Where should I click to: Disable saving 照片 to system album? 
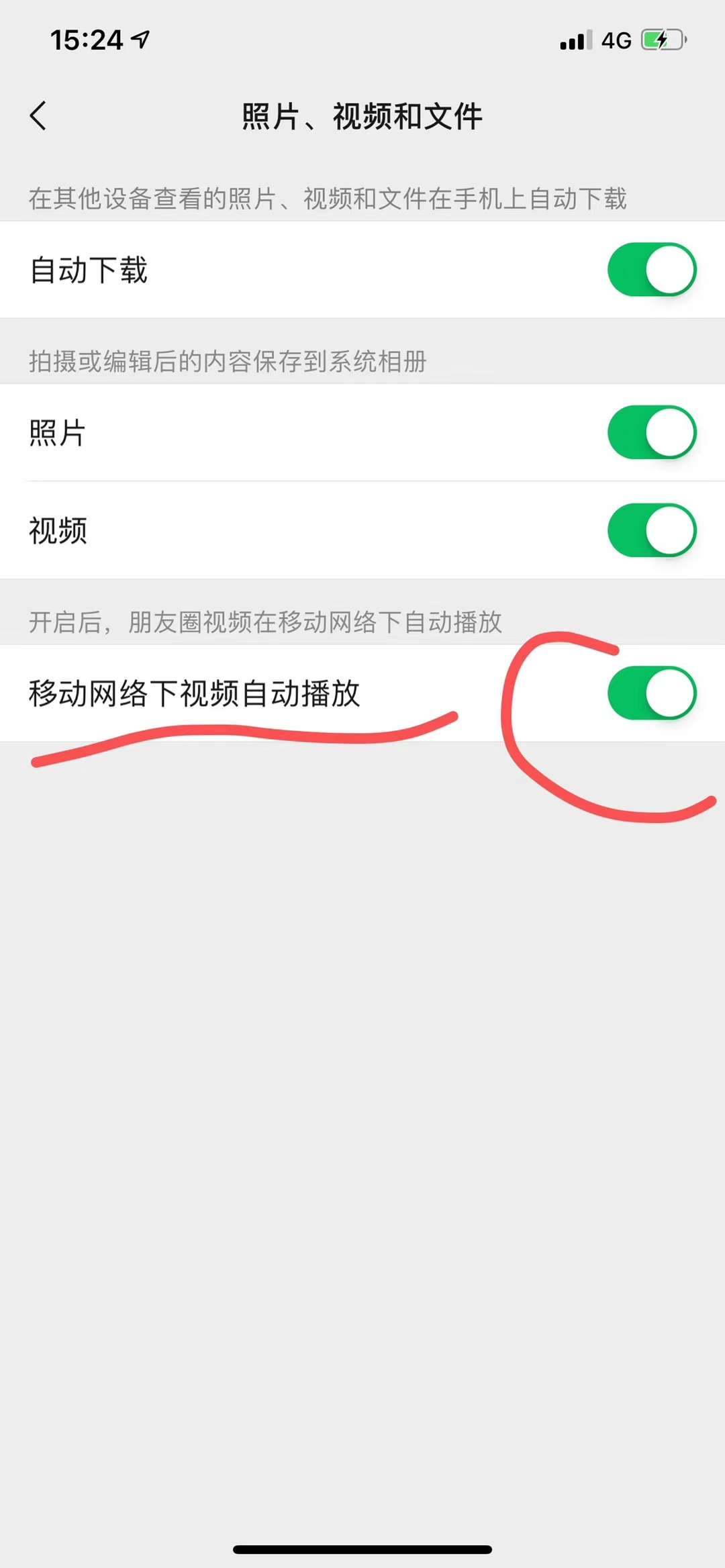point(651,433)
